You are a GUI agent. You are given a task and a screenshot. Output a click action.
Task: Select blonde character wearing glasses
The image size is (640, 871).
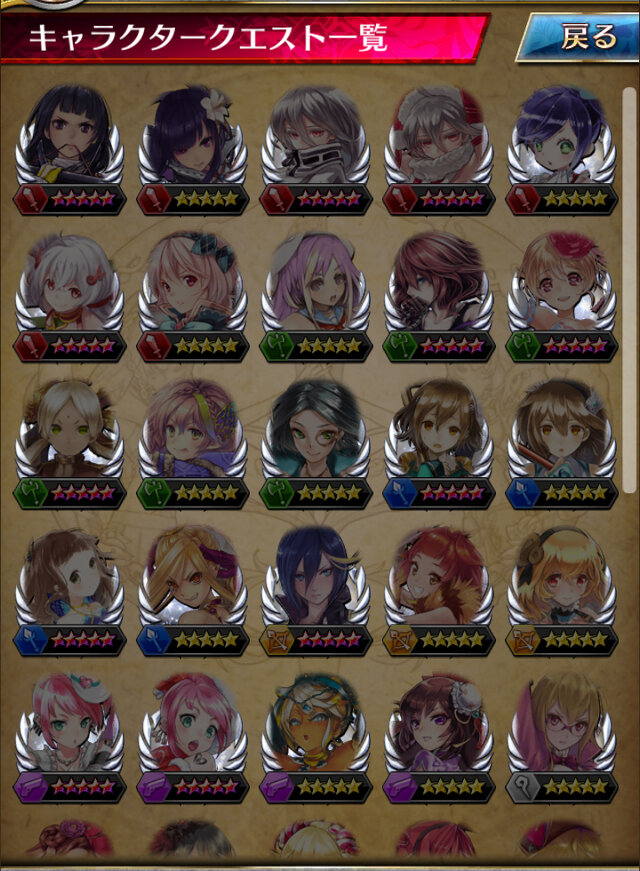click(x=560, y=730)
